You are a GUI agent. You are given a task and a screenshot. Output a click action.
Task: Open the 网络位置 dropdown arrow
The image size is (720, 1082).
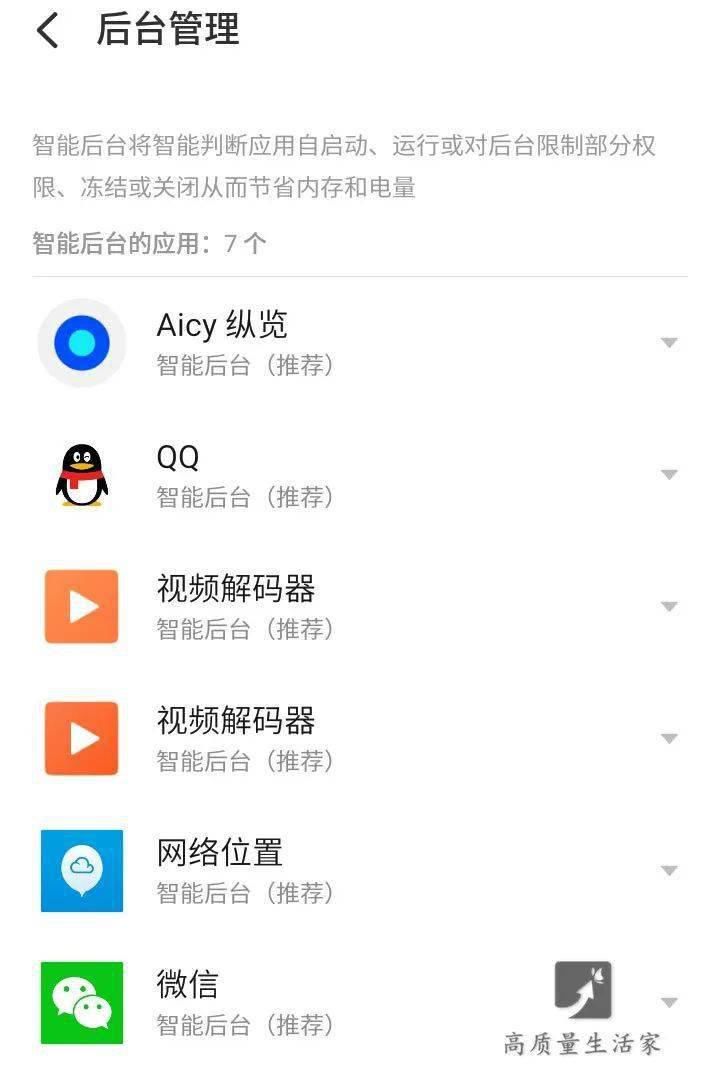click(x=668, y=870)
